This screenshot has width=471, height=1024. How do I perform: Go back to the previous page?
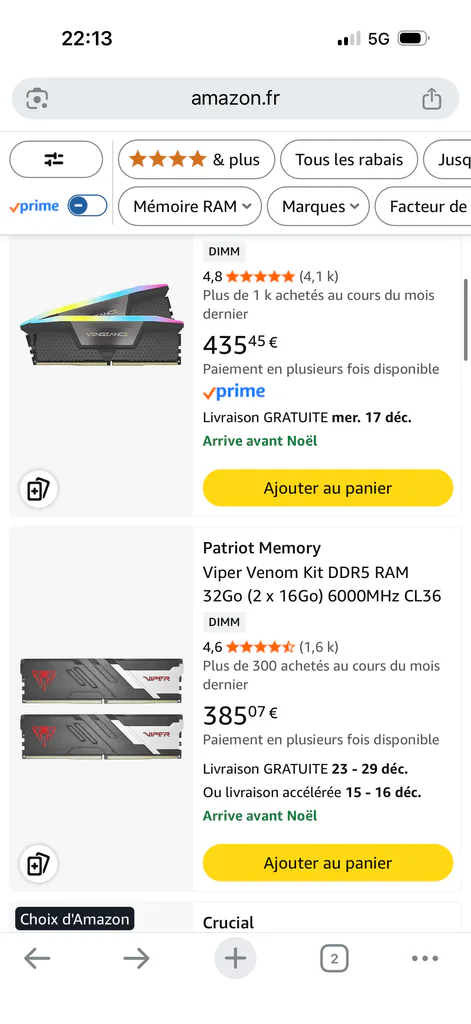37,959
